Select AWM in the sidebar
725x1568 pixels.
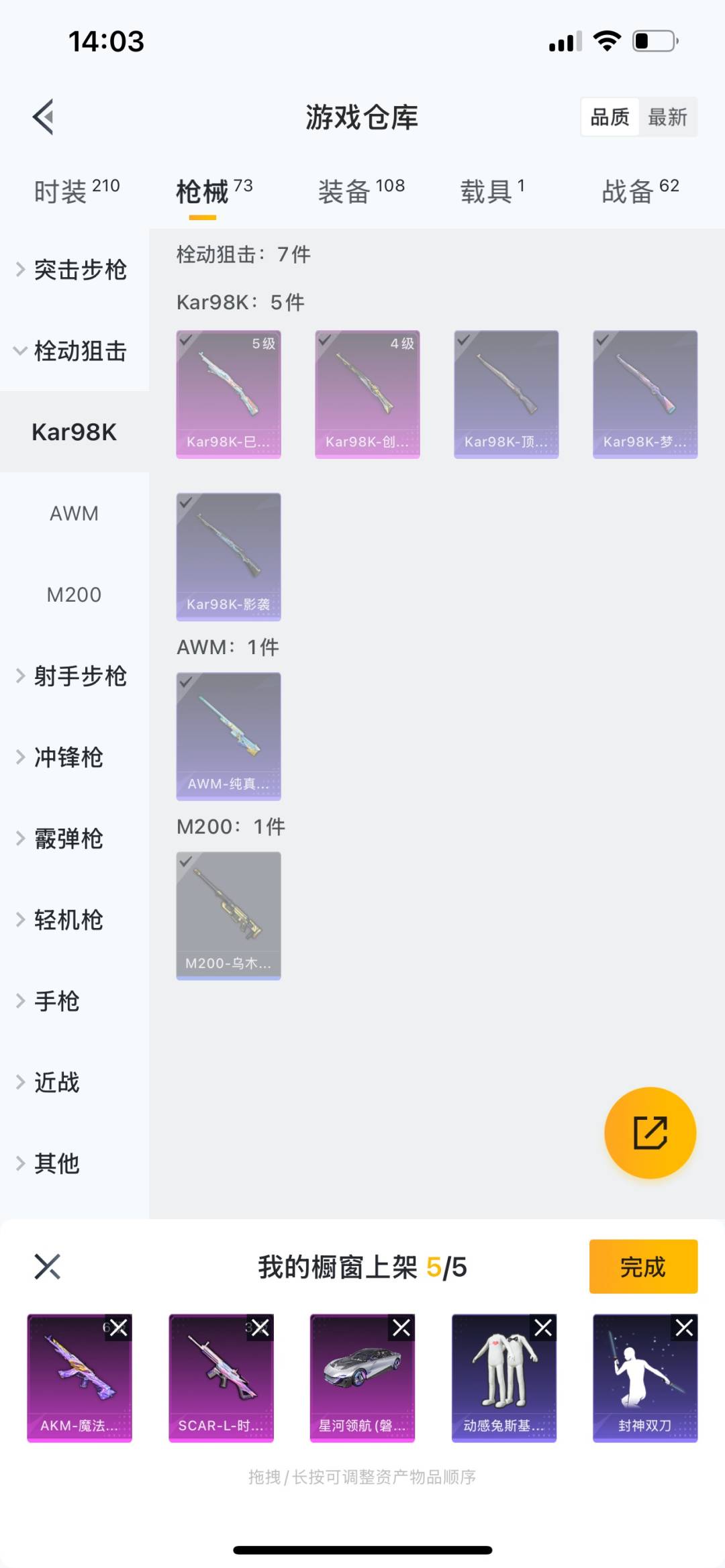74,513
